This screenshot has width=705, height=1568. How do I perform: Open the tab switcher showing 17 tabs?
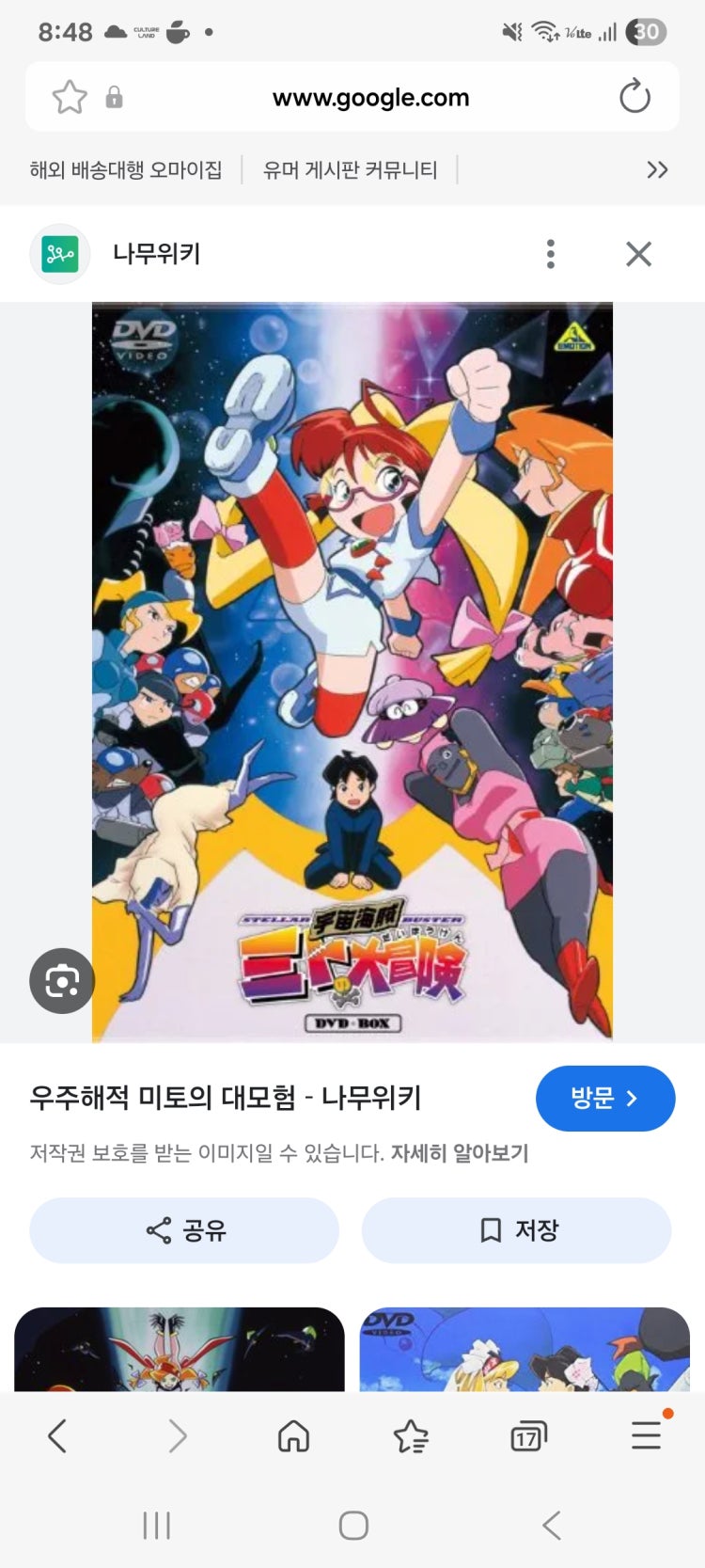point(527,1435)
